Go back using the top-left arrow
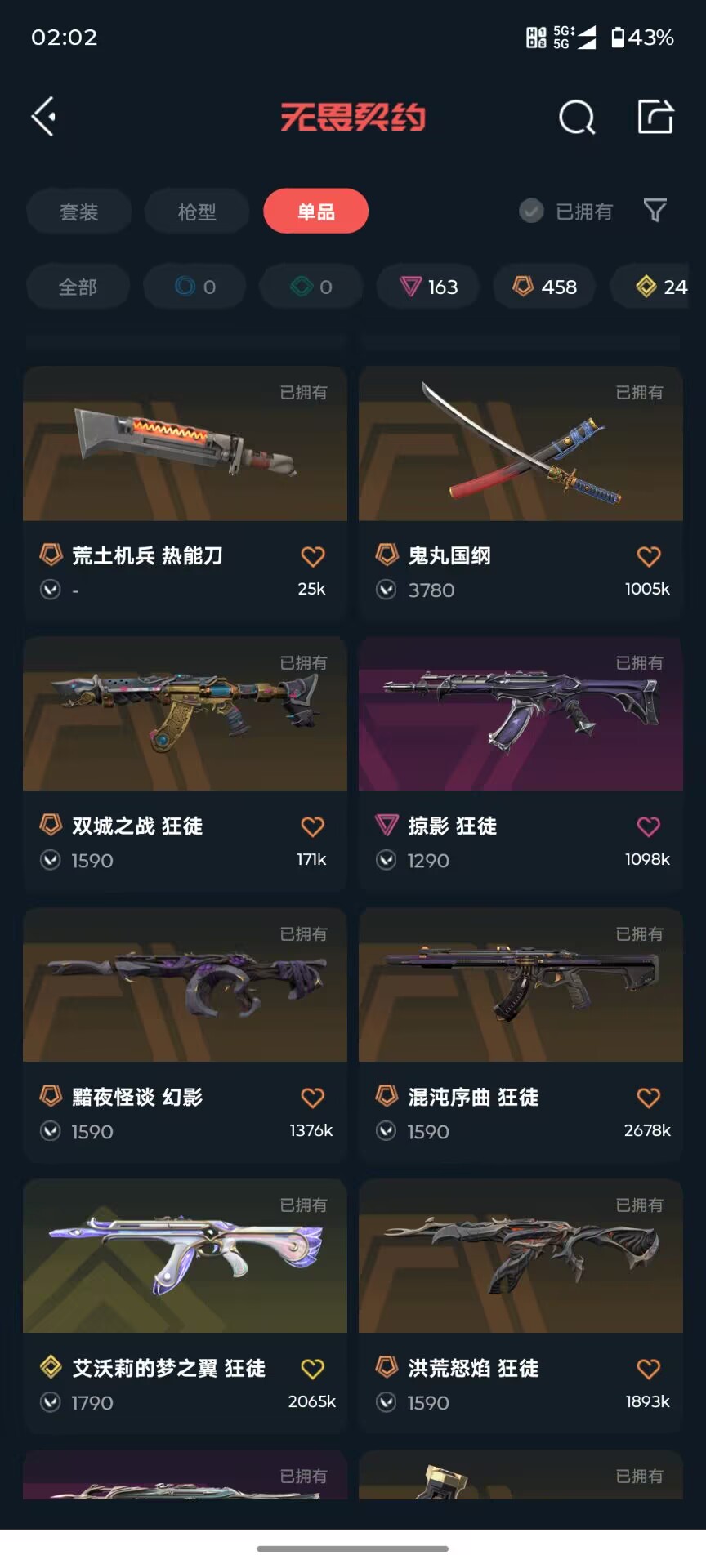 click(43, 117)
